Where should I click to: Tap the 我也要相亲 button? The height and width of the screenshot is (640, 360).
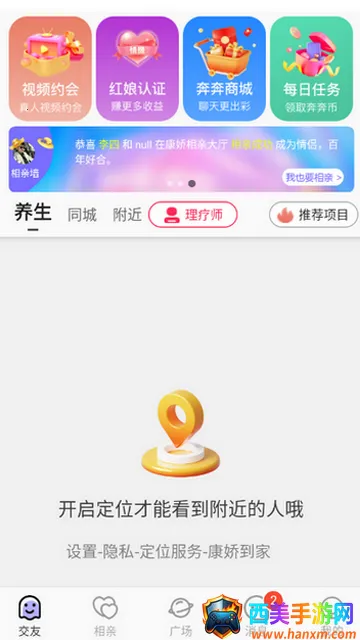click(313, 178)
